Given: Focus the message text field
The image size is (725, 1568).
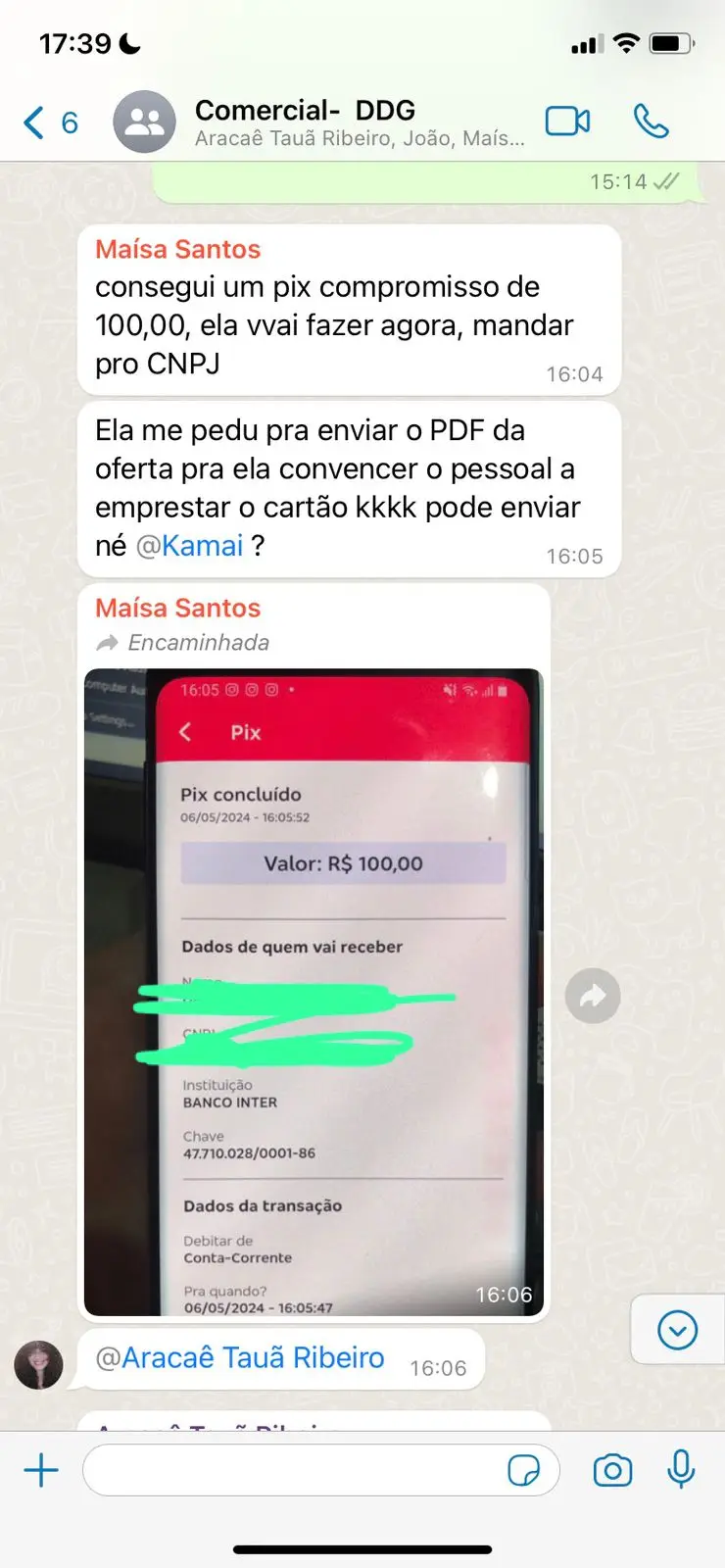Looking at the screenshot, I should [x=294, y=1470].
